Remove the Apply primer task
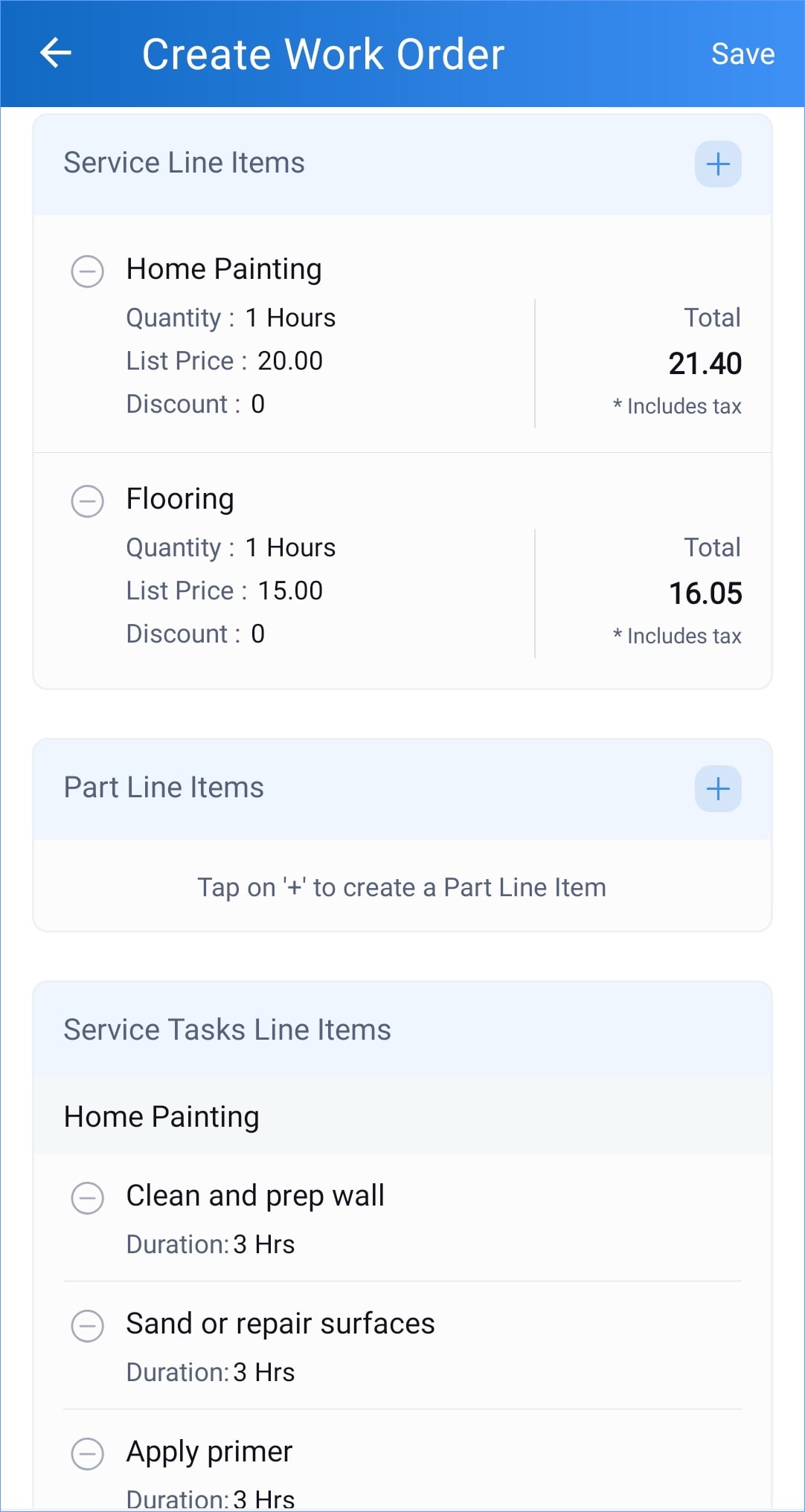 tap(87, 1453)
